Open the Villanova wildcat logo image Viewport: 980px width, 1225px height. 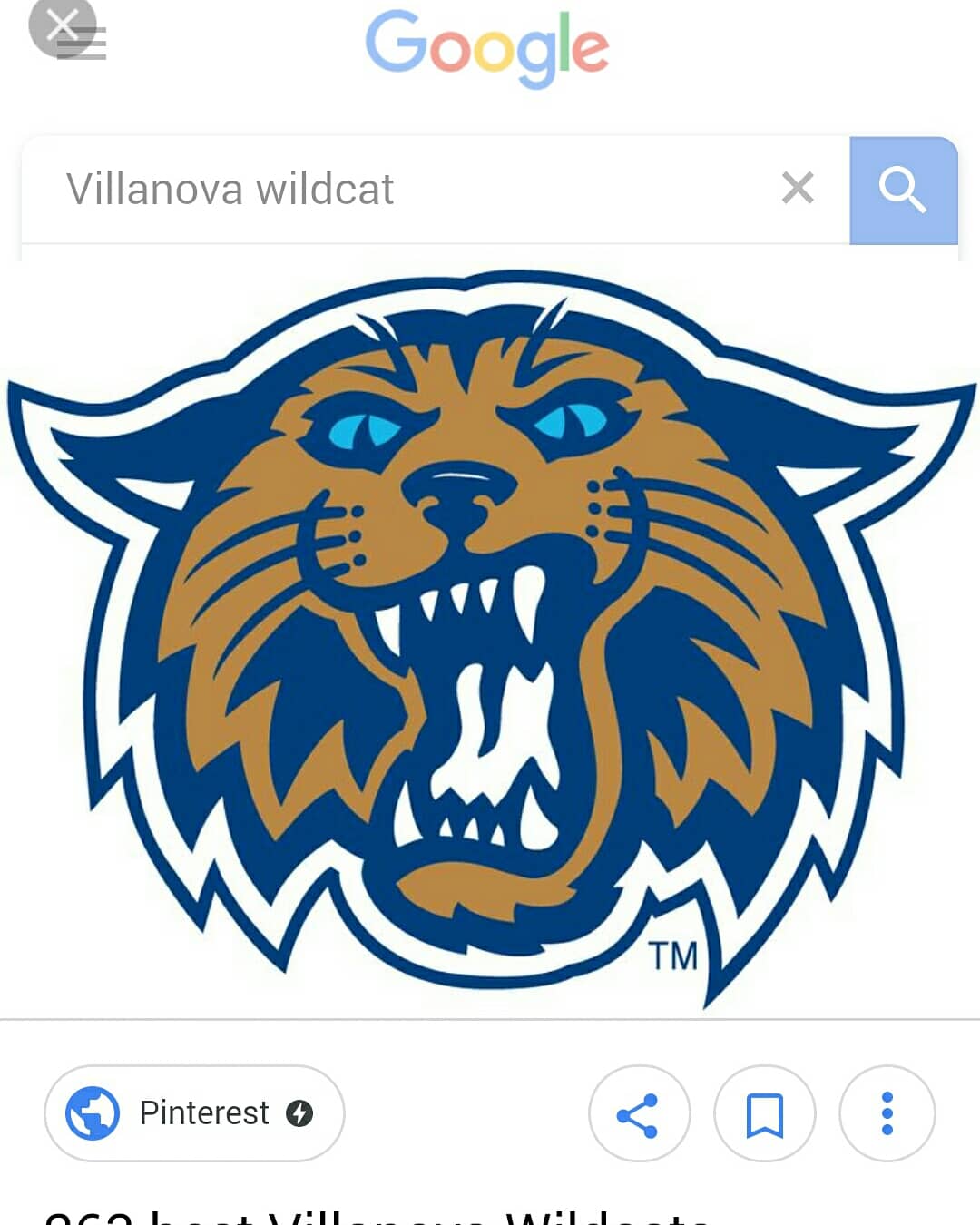coord(490,635)
